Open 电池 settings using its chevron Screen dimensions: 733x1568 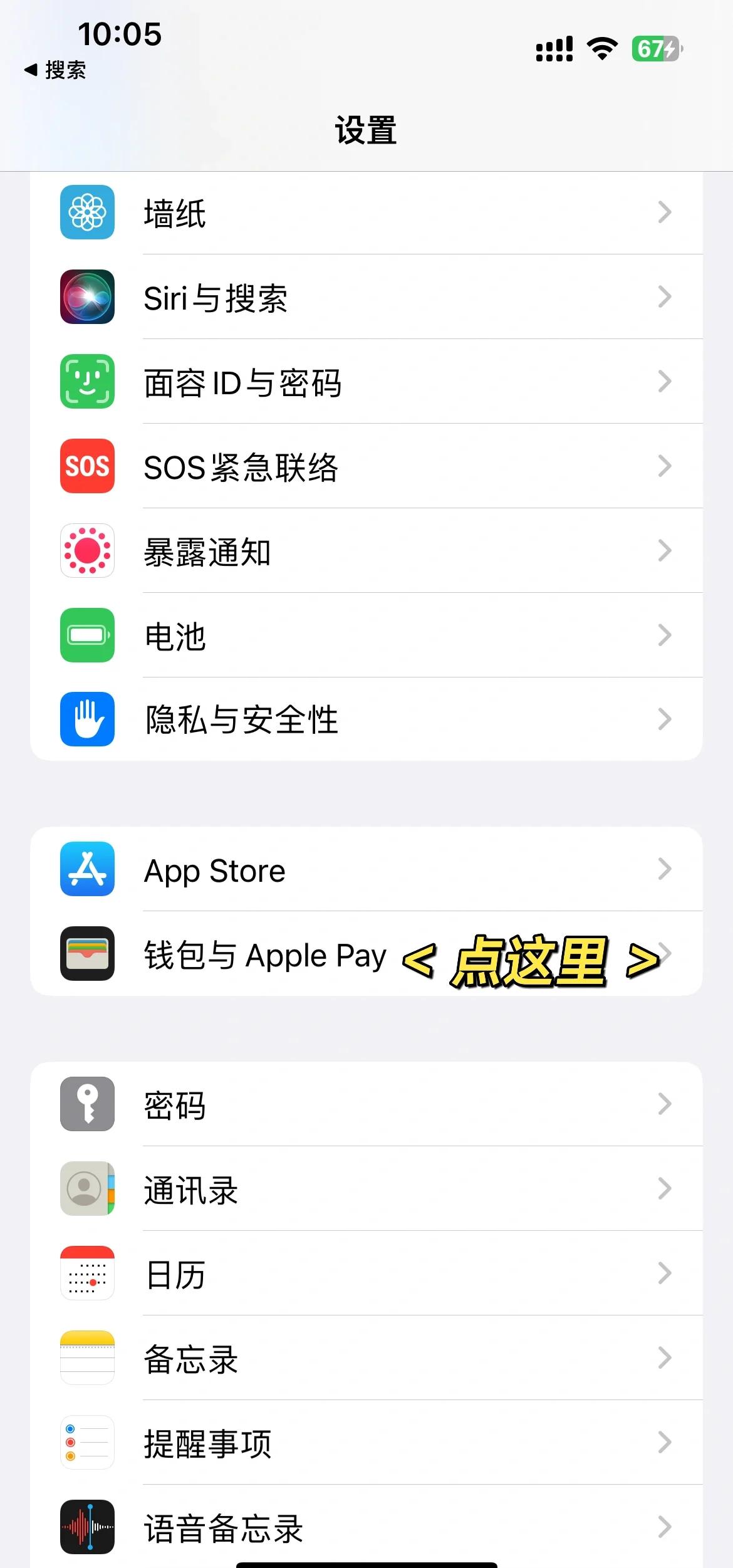pyautogui.click(x=665, y=635)
